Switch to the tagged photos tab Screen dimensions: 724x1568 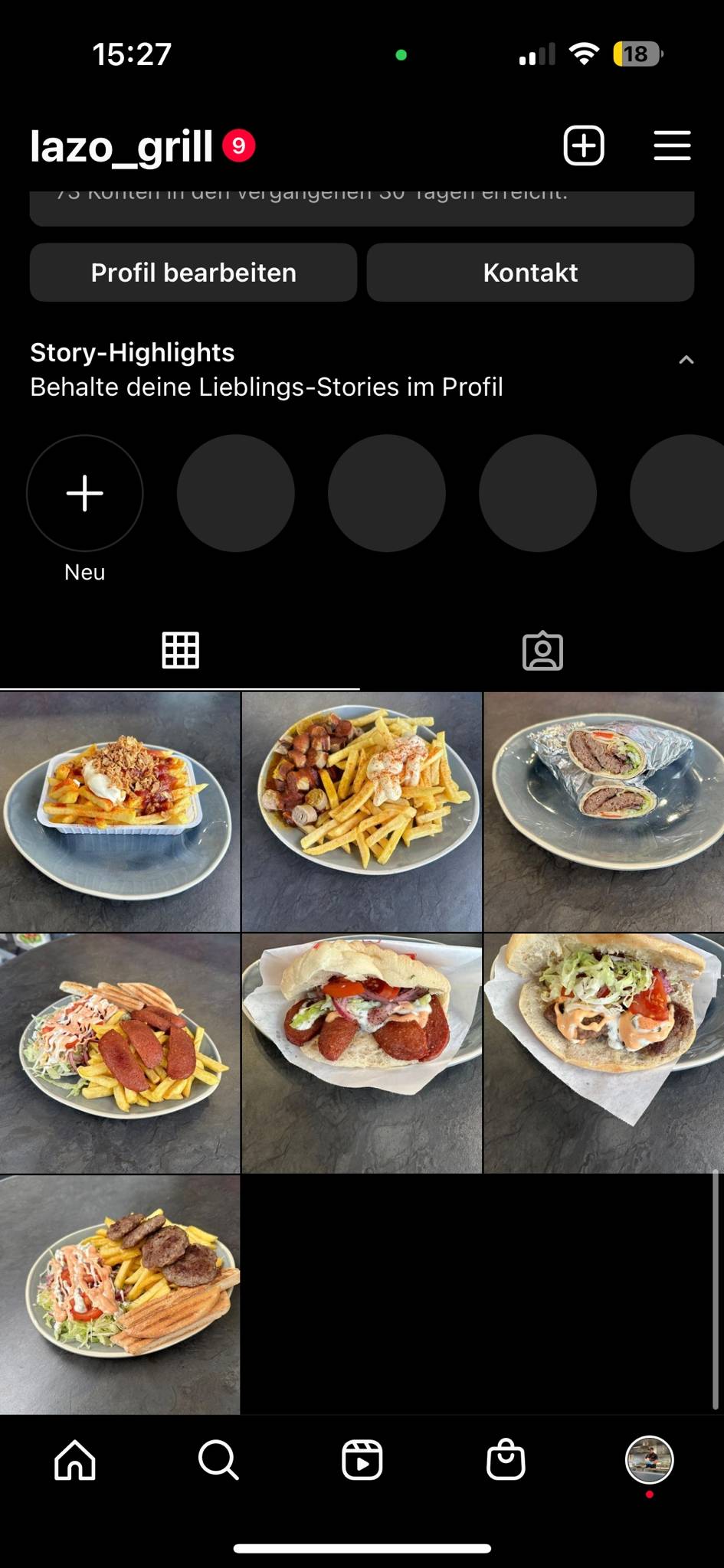pyautogui.click(x=542, y=651)
